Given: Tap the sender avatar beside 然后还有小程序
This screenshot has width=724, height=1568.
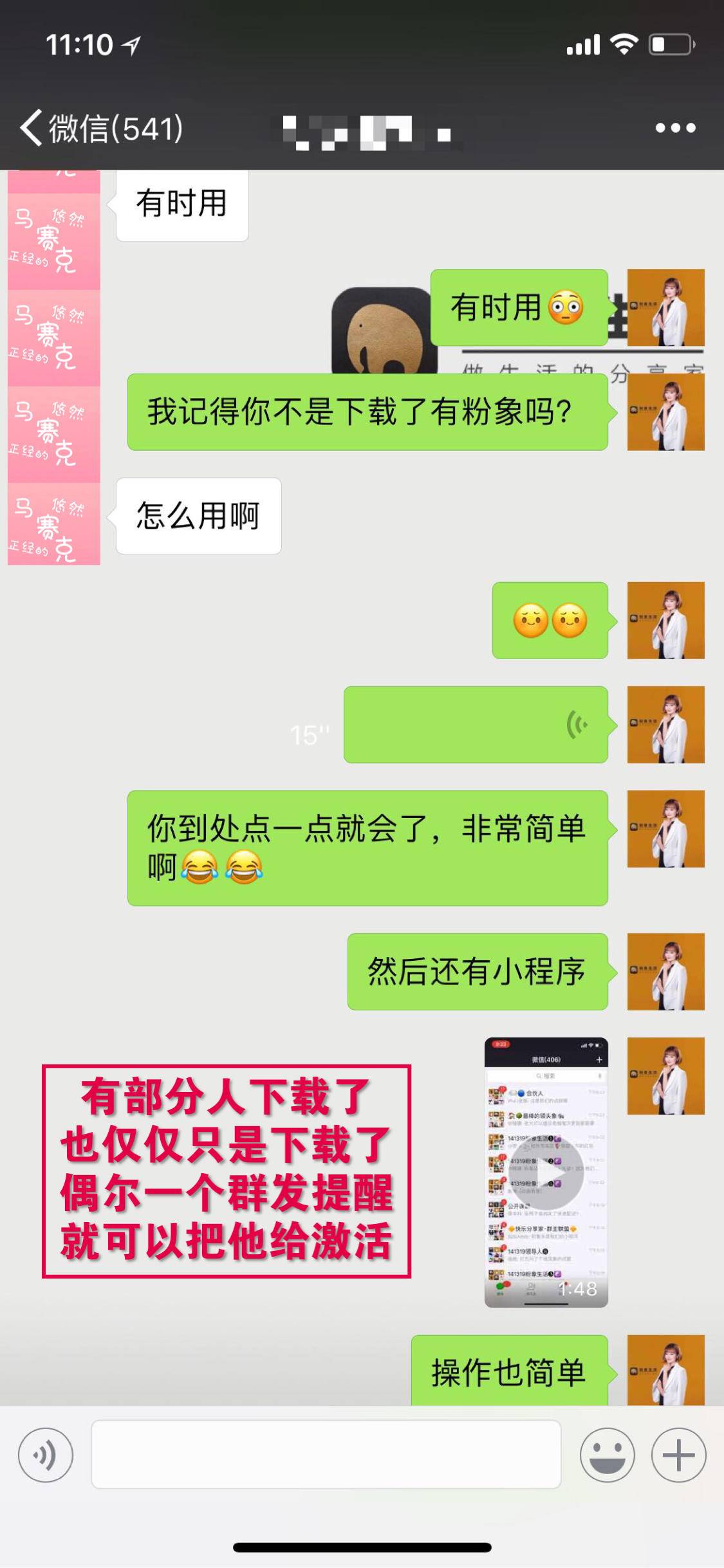Looking at the screenshot, I should coord(665,972).
